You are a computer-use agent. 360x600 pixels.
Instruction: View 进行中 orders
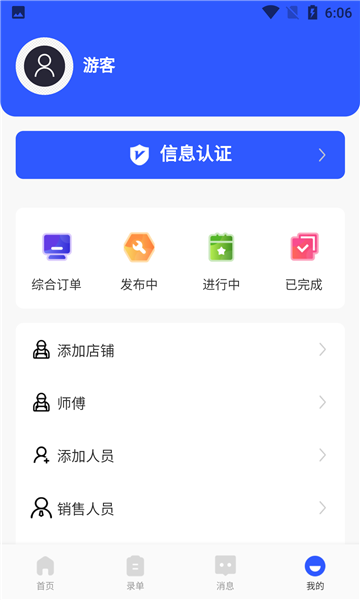(x=221, y=262)
